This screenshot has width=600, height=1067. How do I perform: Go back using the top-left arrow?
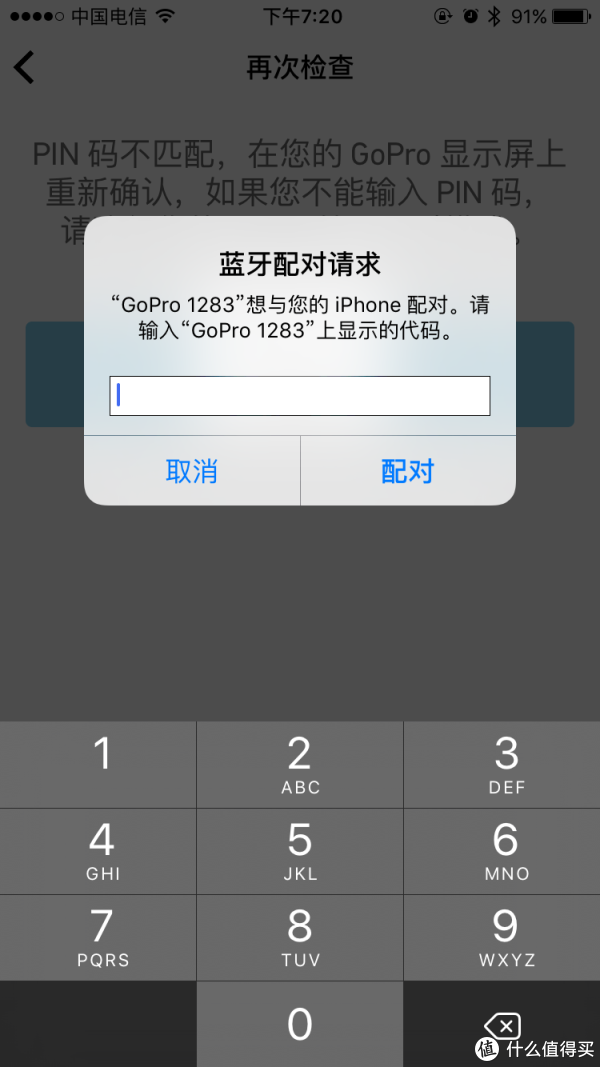click(x=24, y=68)
